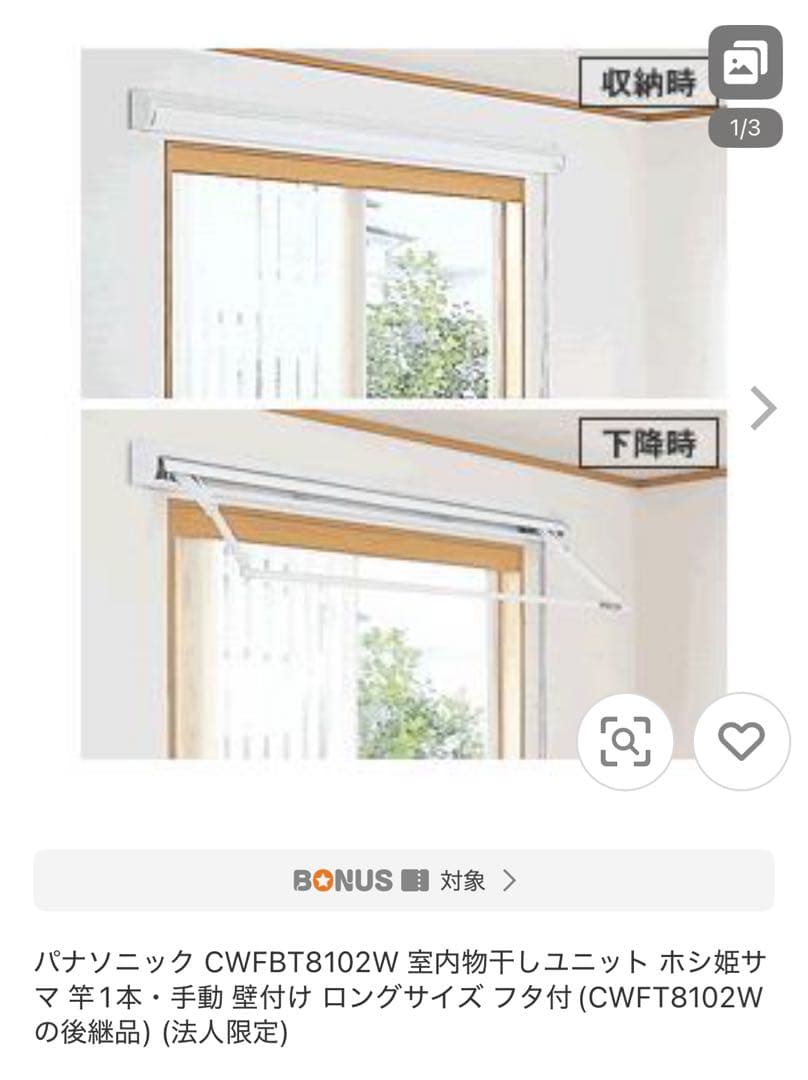808x1080 pixels.
Task: Search for similar items by image
Action: pos(625,741)
